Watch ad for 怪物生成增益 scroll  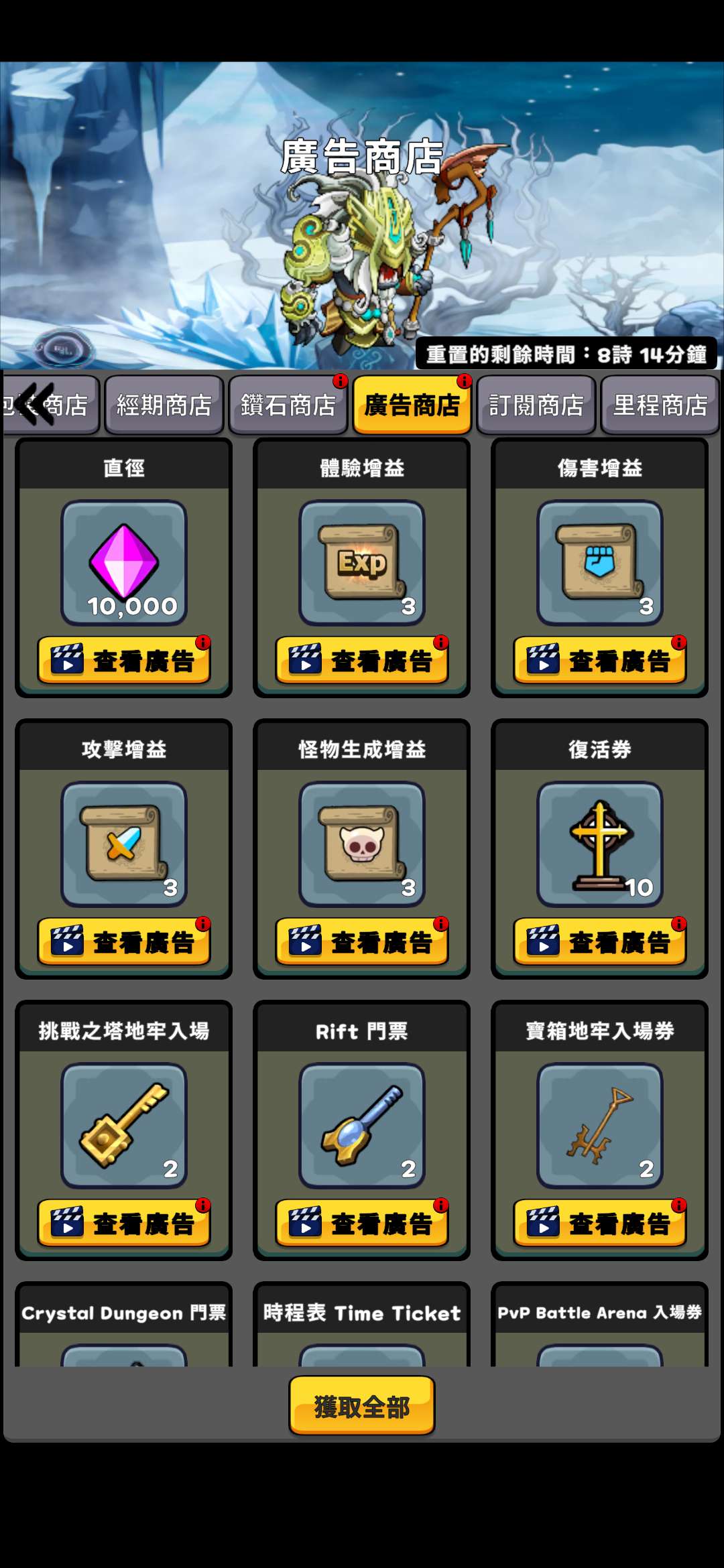coord(362,942)
